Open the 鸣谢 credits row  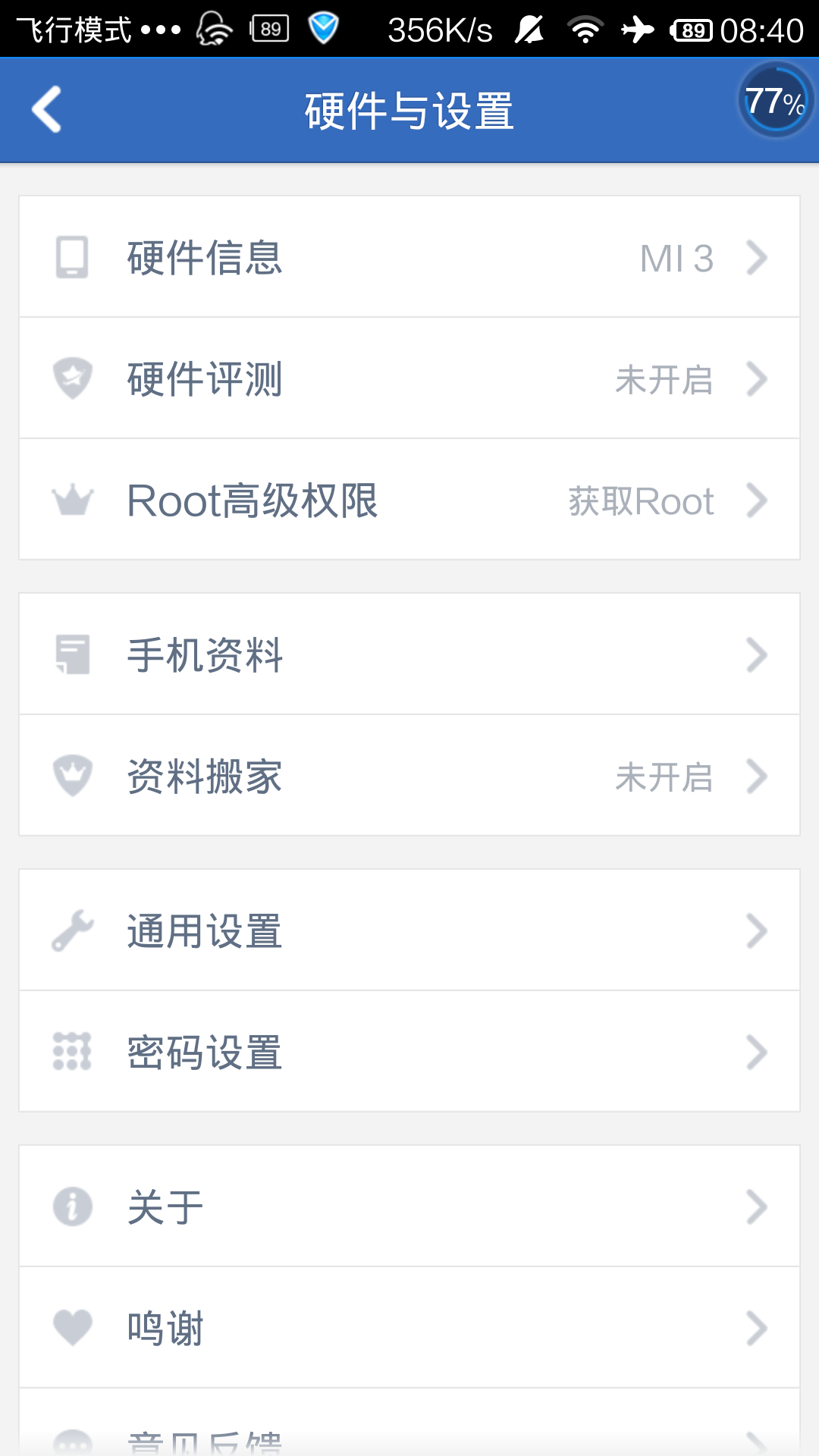(409, 1328)
